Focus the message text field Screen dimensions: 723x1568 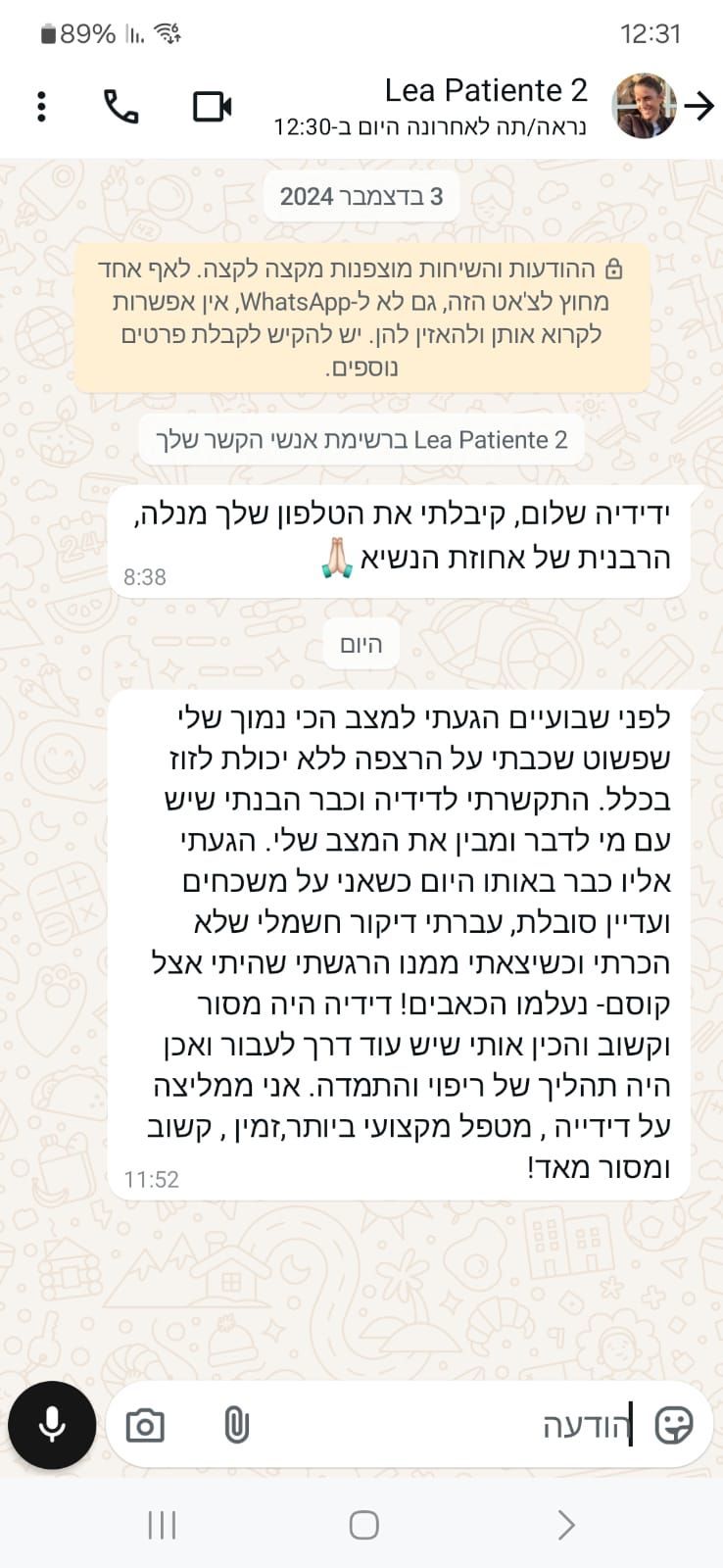tap(441, 1425)
